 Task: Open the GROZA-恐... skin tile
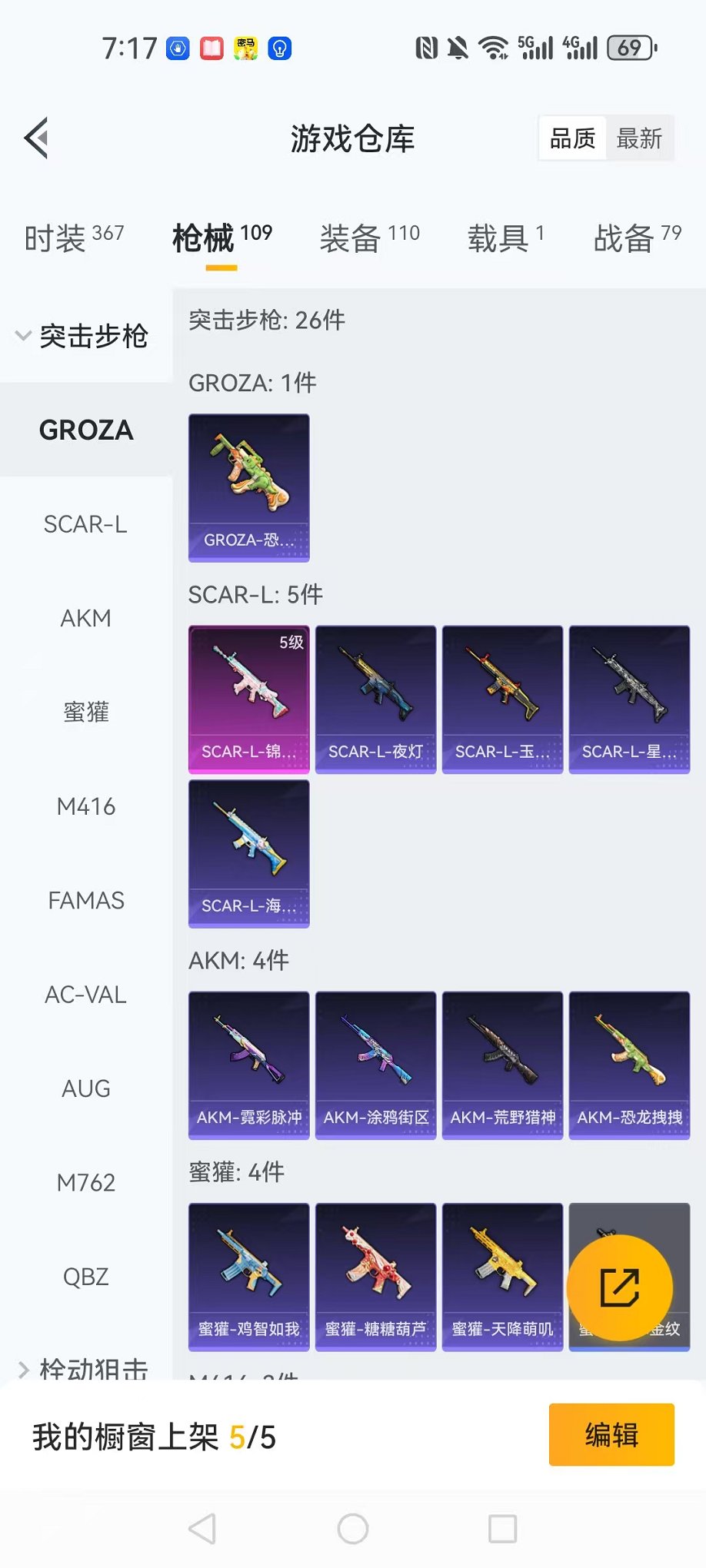248,487
